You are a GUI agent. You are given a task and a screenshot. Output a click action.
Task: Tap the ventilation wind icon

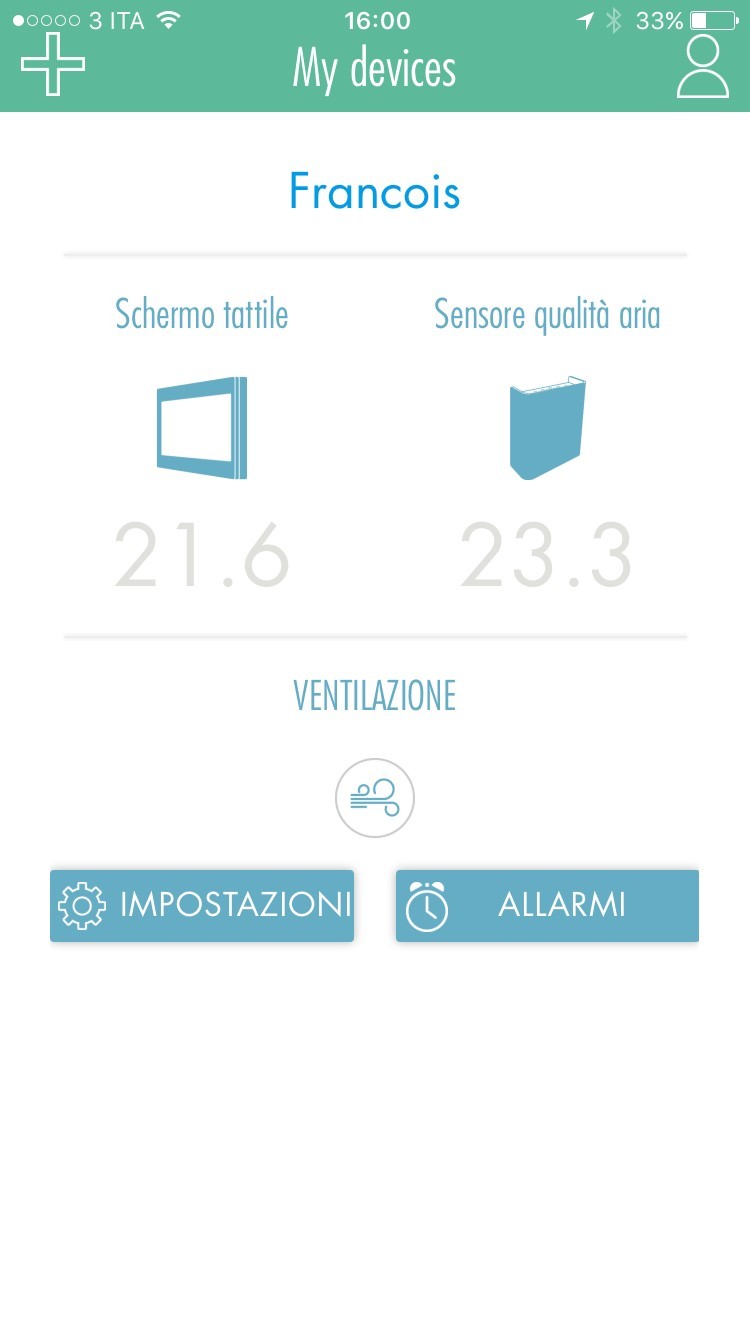coord(375,798)
